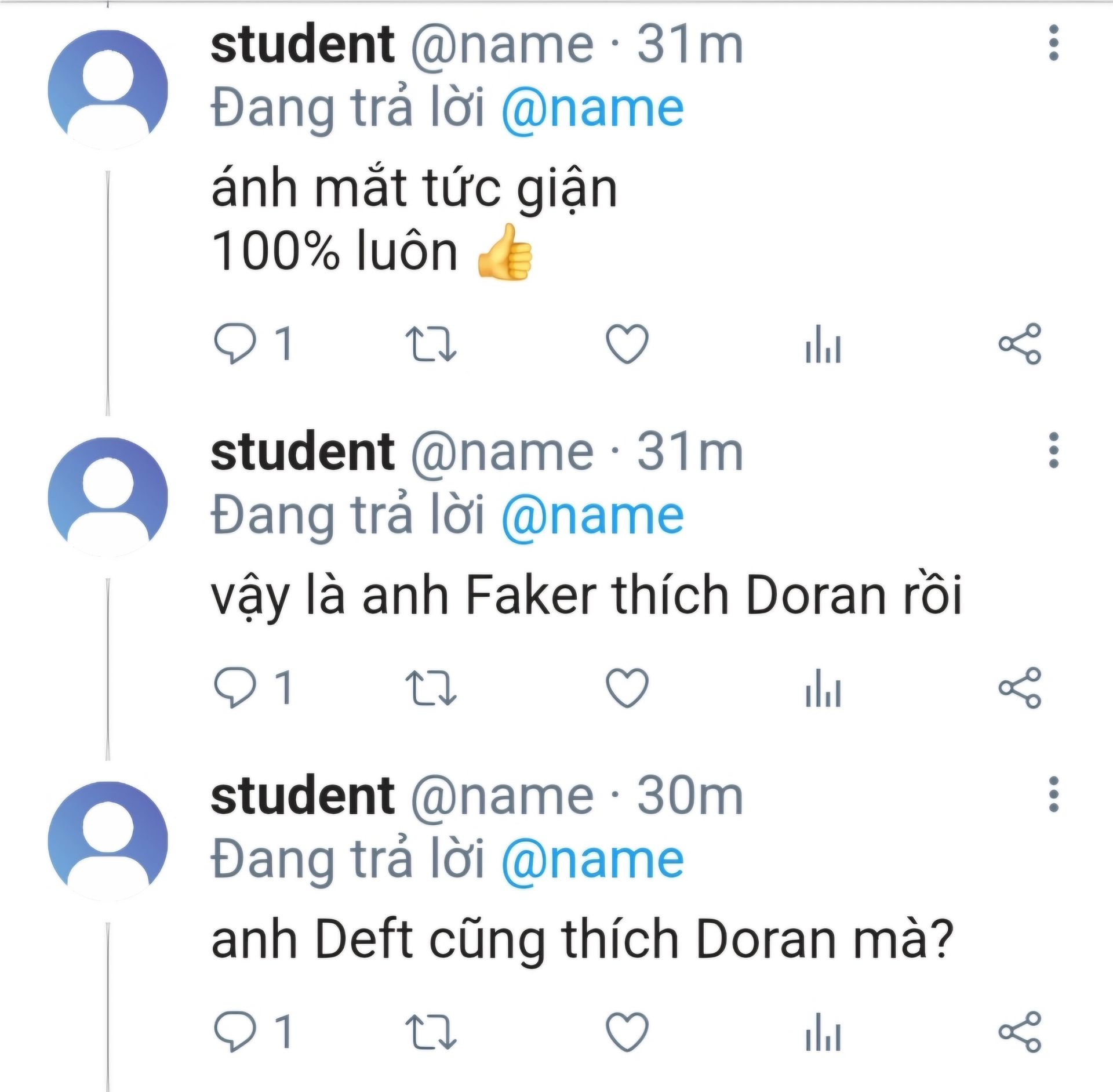This screenshot has width=1113, height=1092.
Task: Like the 'anh Deft cũng thích' tweet
Action: [627, 1032]
